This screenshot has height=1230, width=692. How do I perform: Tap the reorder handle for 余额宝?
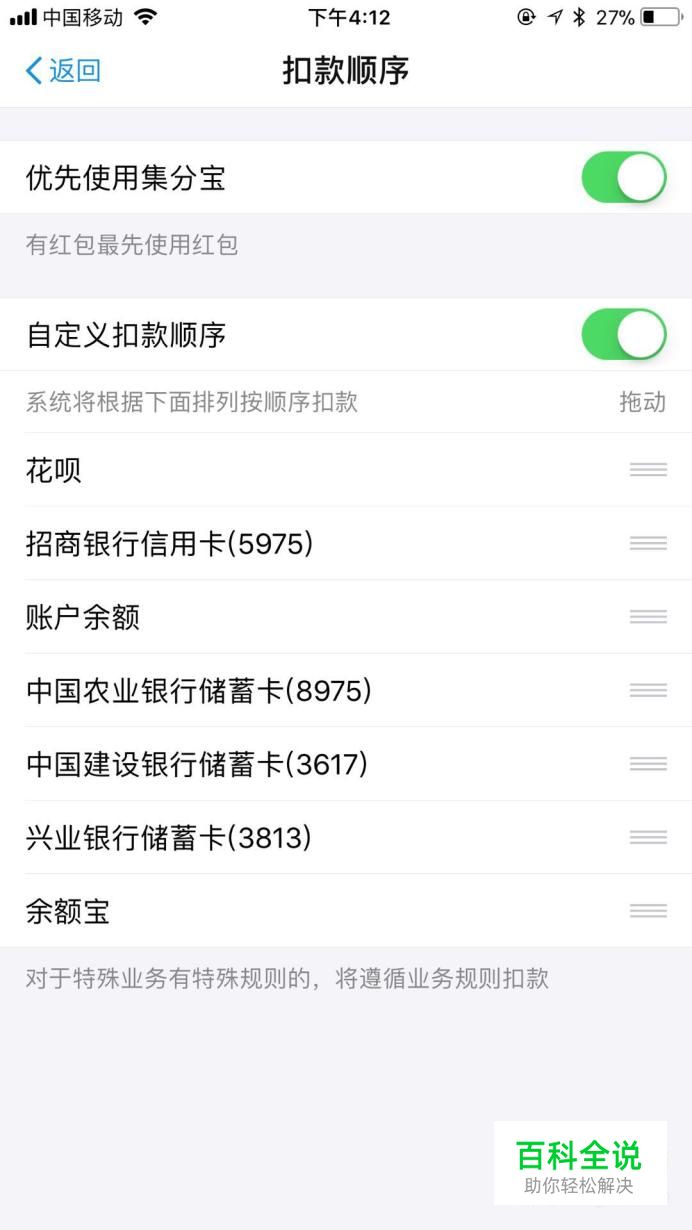(x=648, y=911)
